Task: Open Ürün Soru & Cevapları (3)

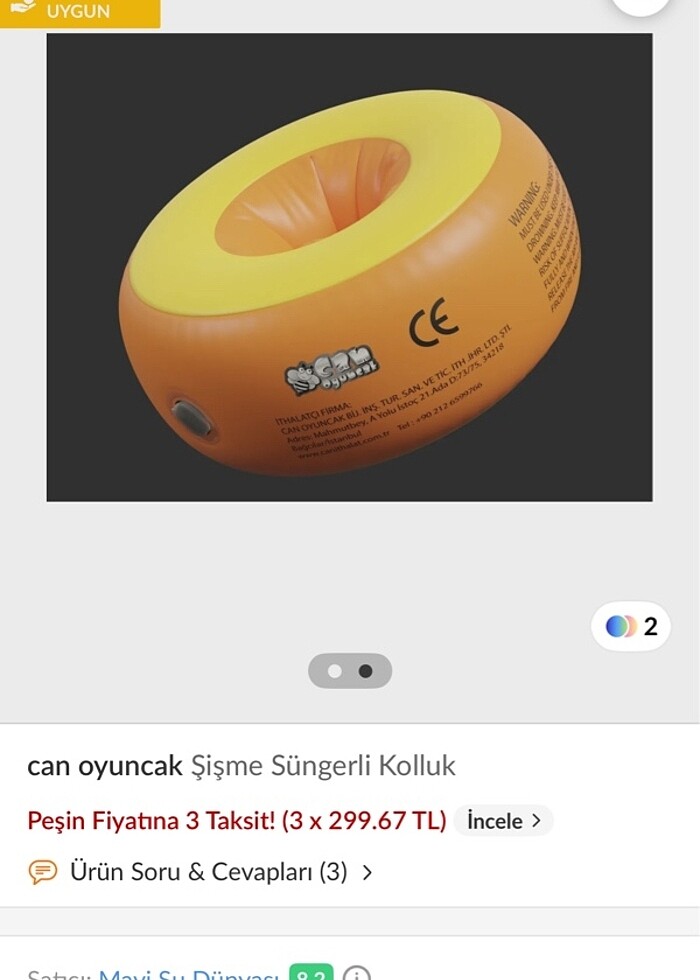Action: pyautogui.click(x=208, y=872)
